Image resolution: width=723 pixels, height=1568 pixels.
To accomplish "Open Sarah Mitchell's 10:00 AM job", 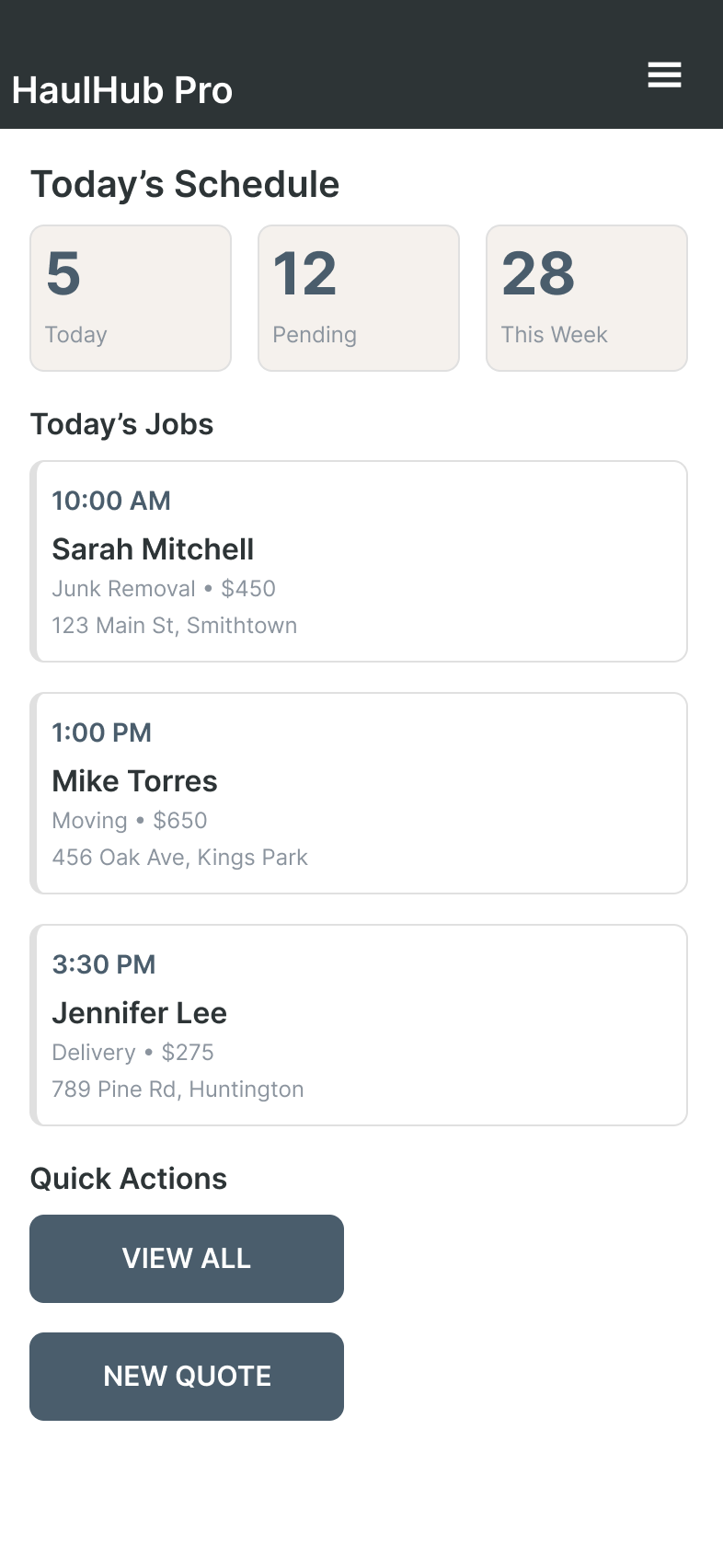I will 359,561.
